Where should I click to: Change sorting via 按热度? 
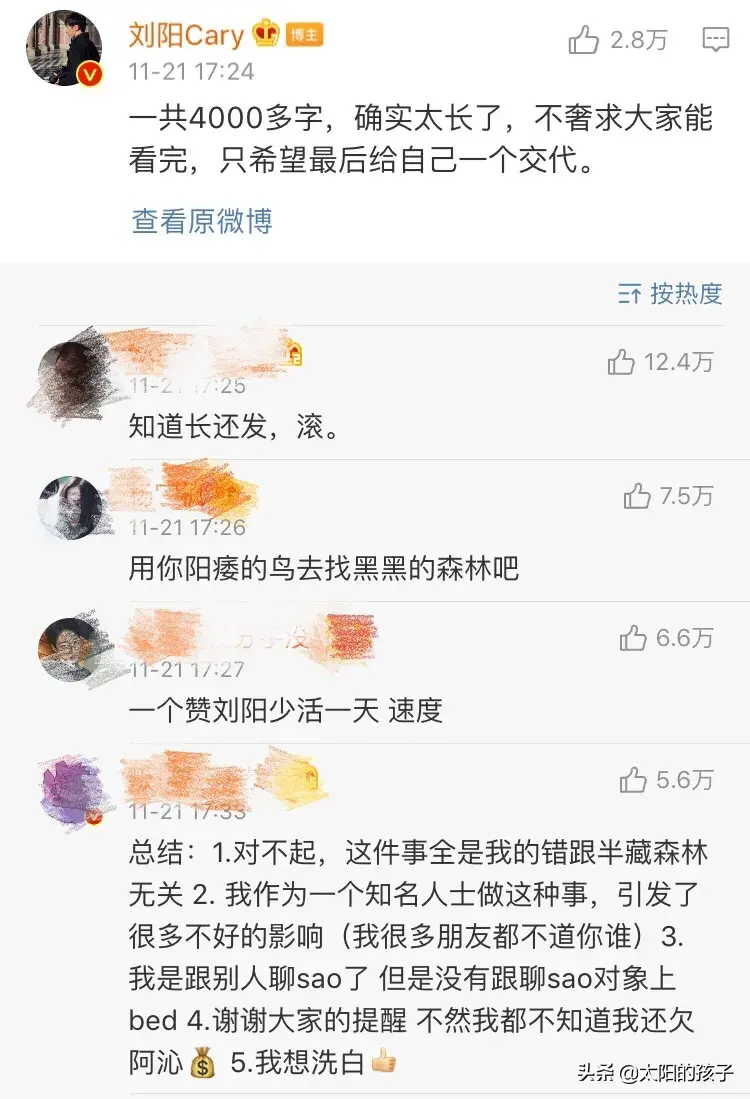[671, 293]
